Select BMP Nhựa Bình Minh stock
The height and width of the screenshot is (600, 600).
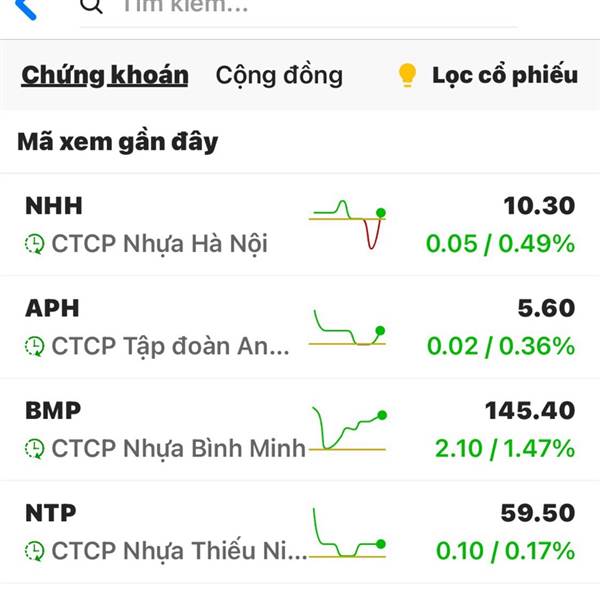[x=300, y=429]
